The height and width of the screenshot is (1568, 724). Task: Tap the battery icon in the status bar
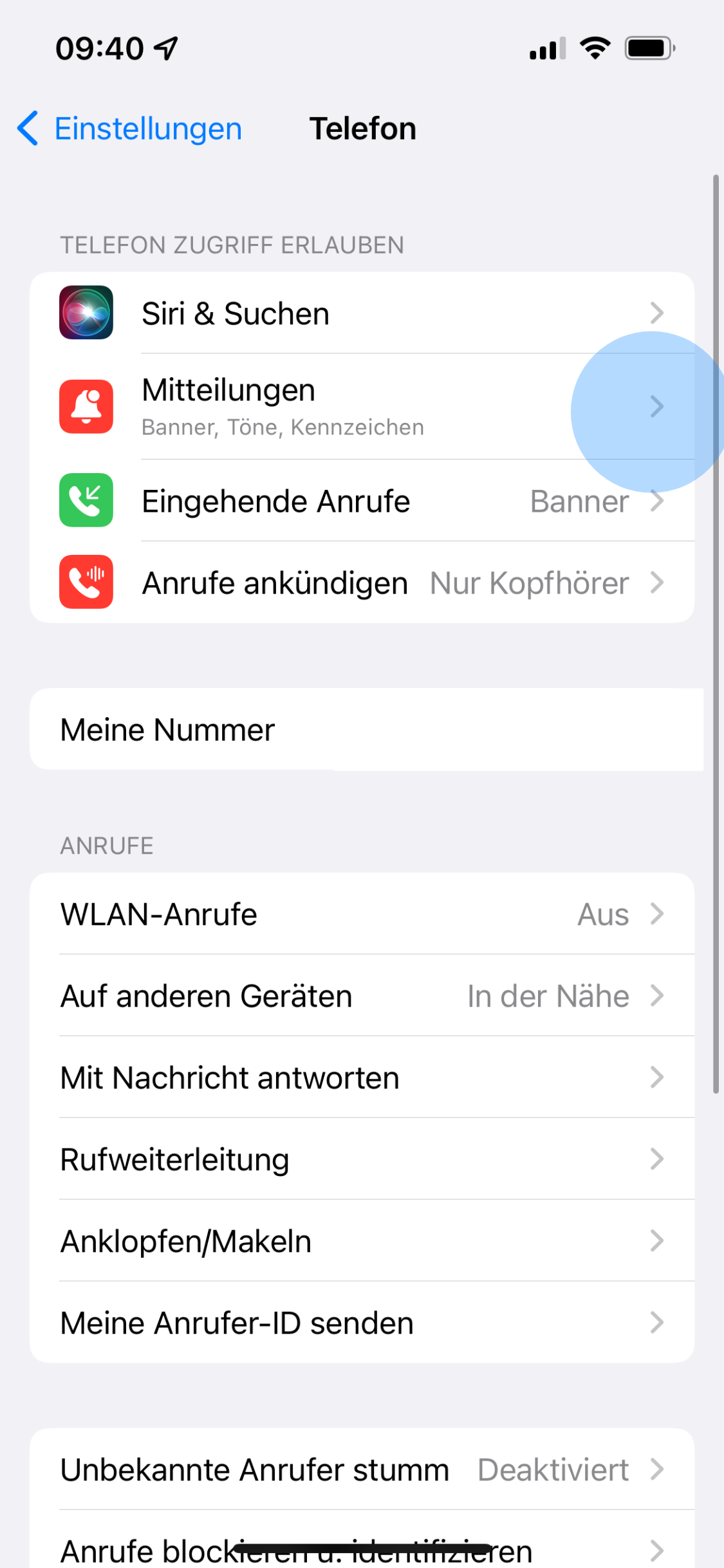(647, 47)
